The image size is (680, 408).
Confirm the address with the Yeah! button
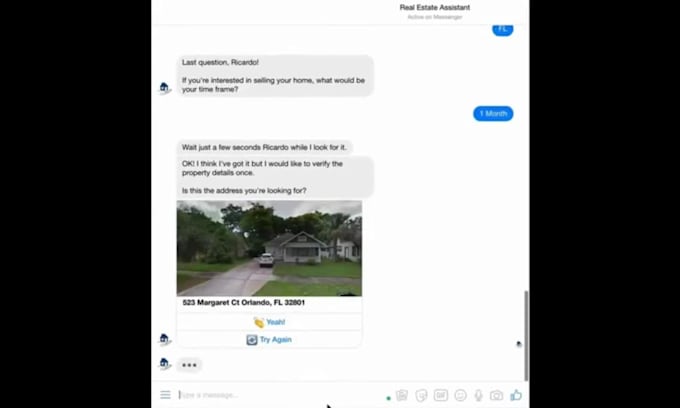[269, 322]
